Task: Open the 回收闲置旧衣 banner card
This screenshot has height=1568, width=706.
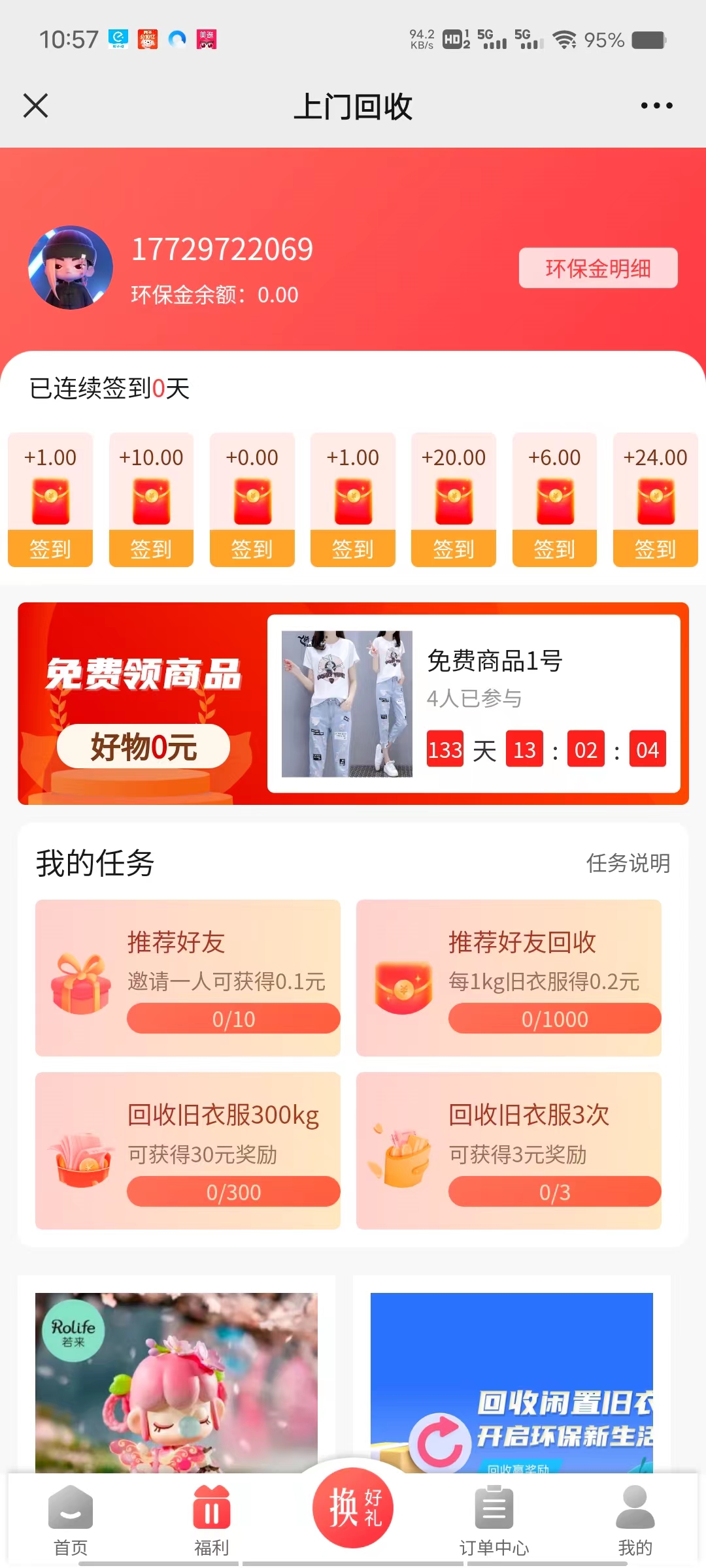Action: point(512,1382)
